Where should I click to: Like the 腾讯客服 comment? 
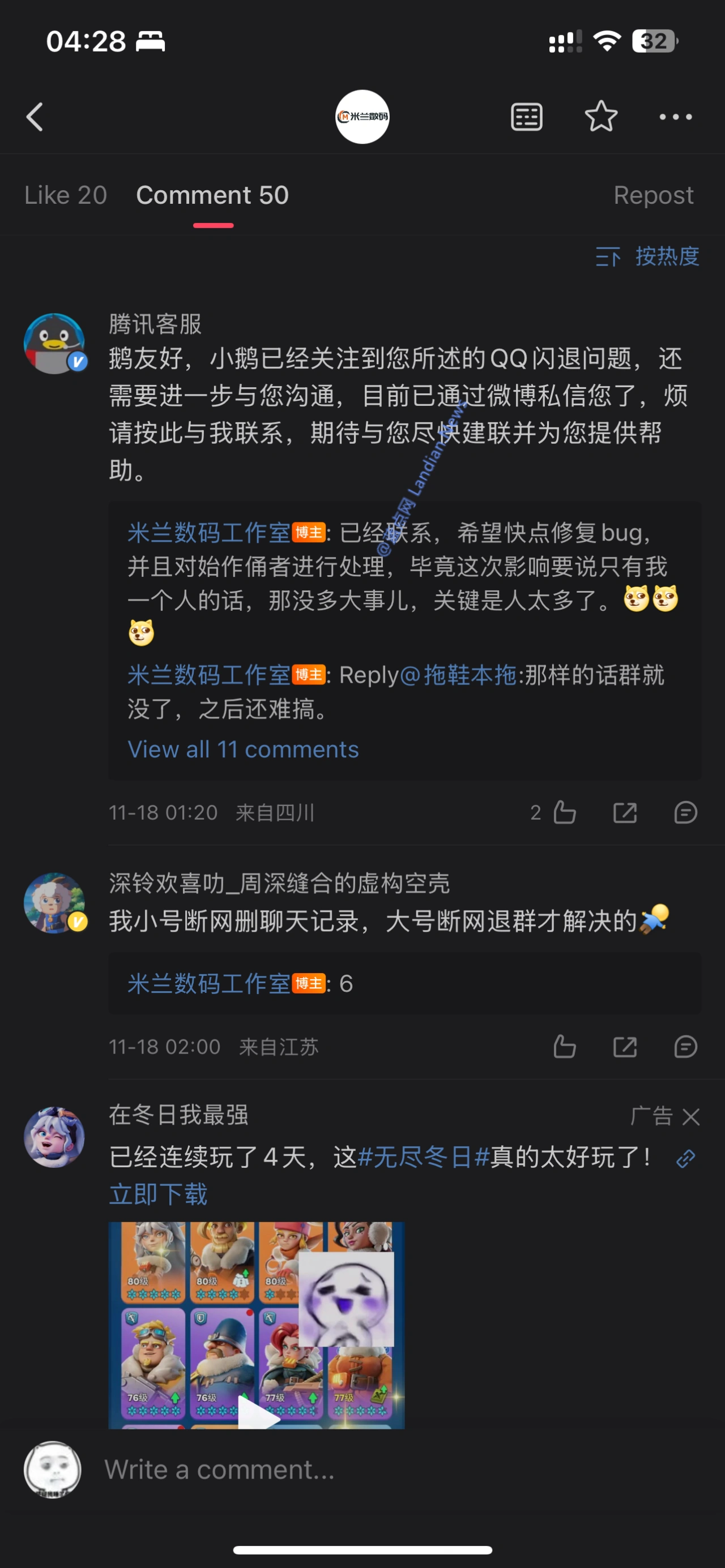[x=564, y=813]
